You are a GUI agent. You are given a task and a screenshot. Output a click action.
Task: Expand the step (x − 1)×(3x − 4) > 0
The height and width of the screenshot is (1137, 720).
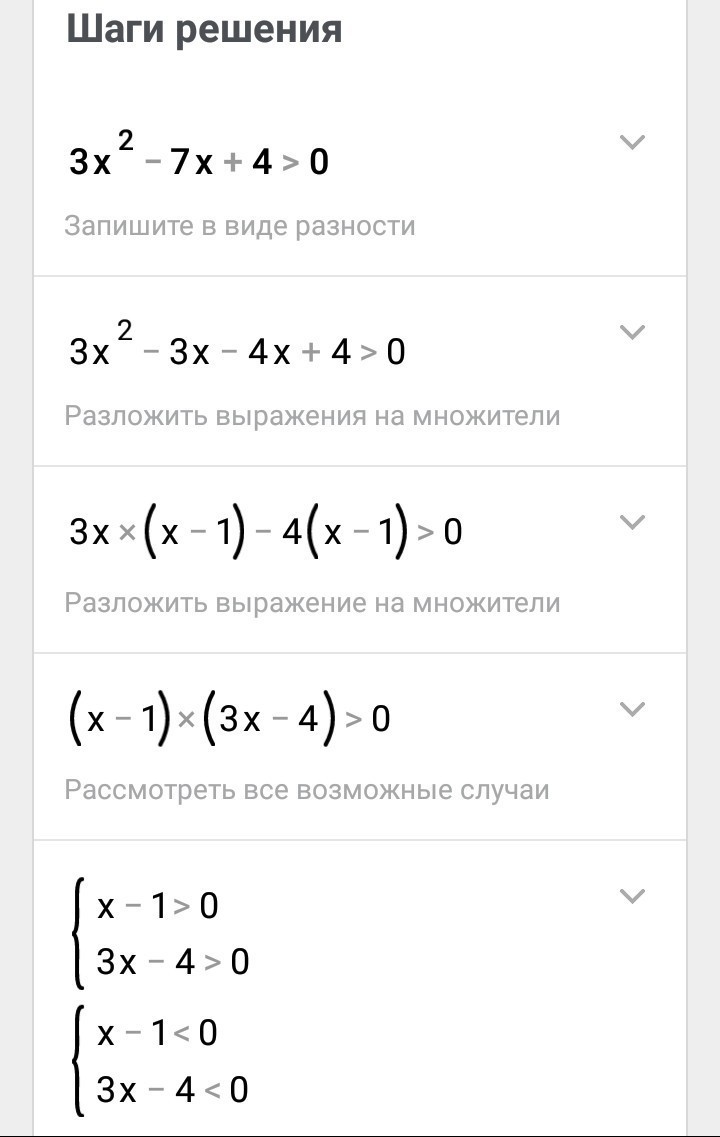coord(632,709)
